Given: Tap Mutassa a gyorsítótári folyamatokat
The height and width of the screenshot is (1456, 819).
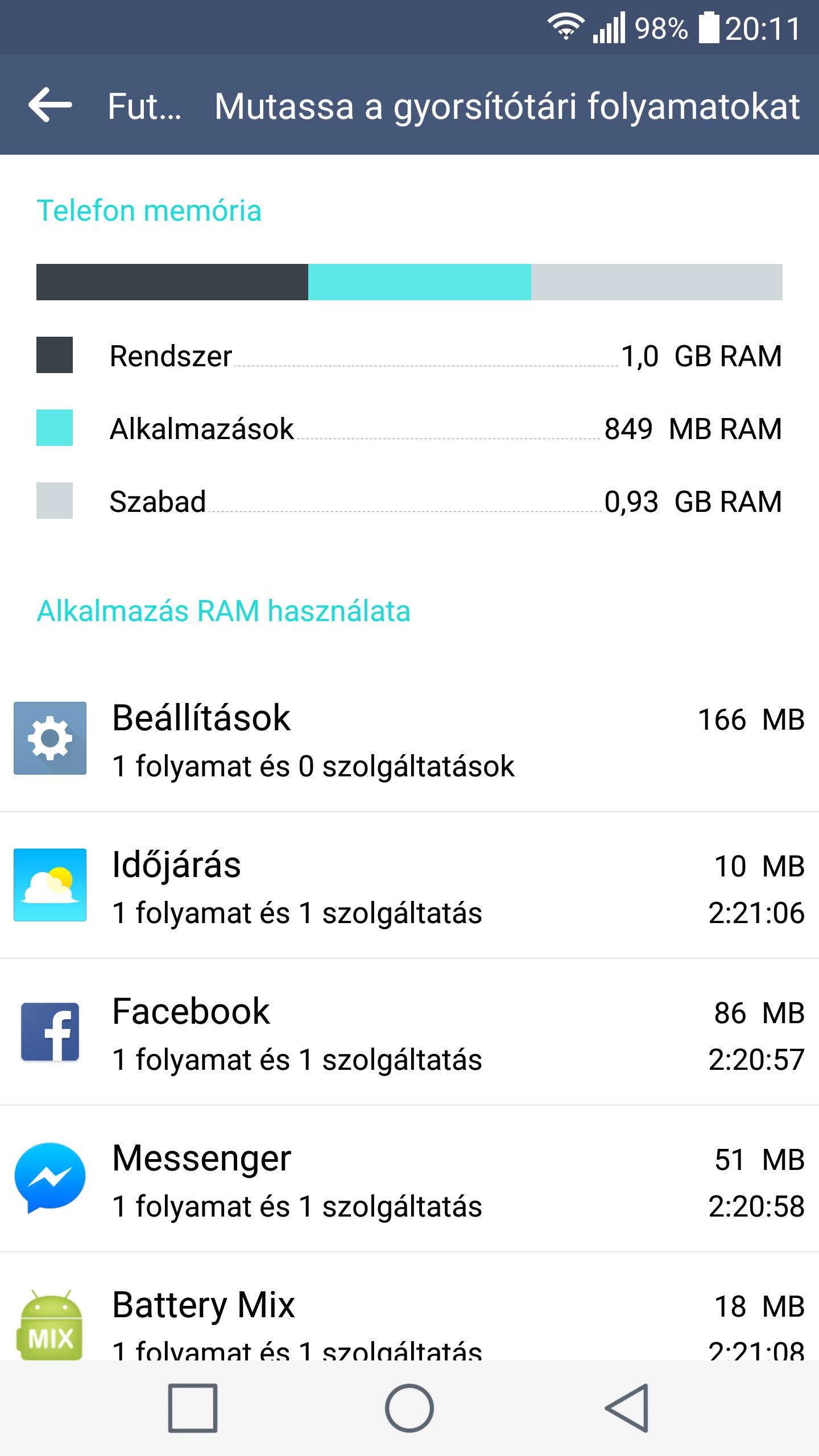Looking at the screenshot, I should (507, 106).
